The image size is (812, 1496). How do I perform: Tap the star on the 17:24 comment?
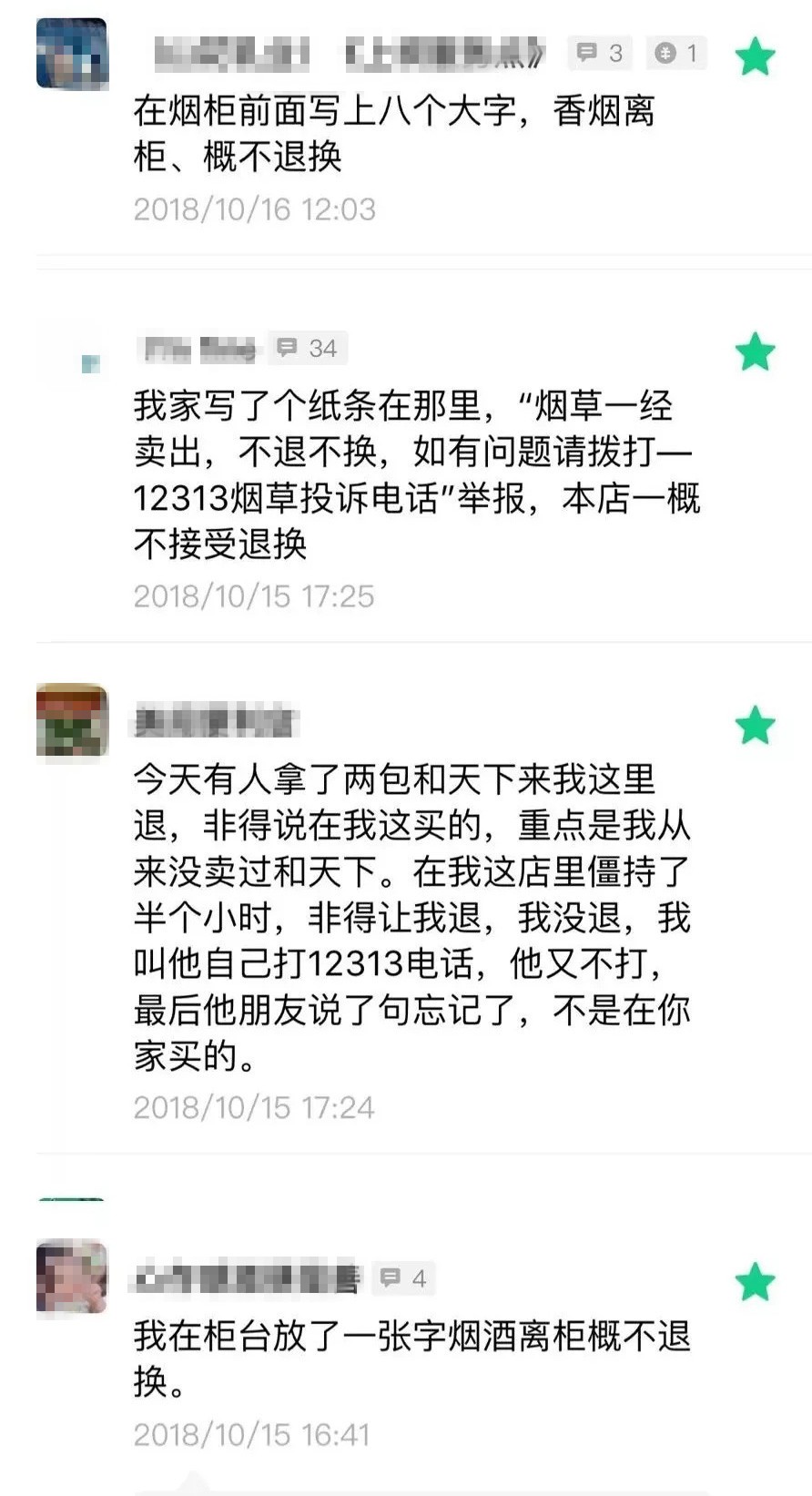tap(755, 726)
